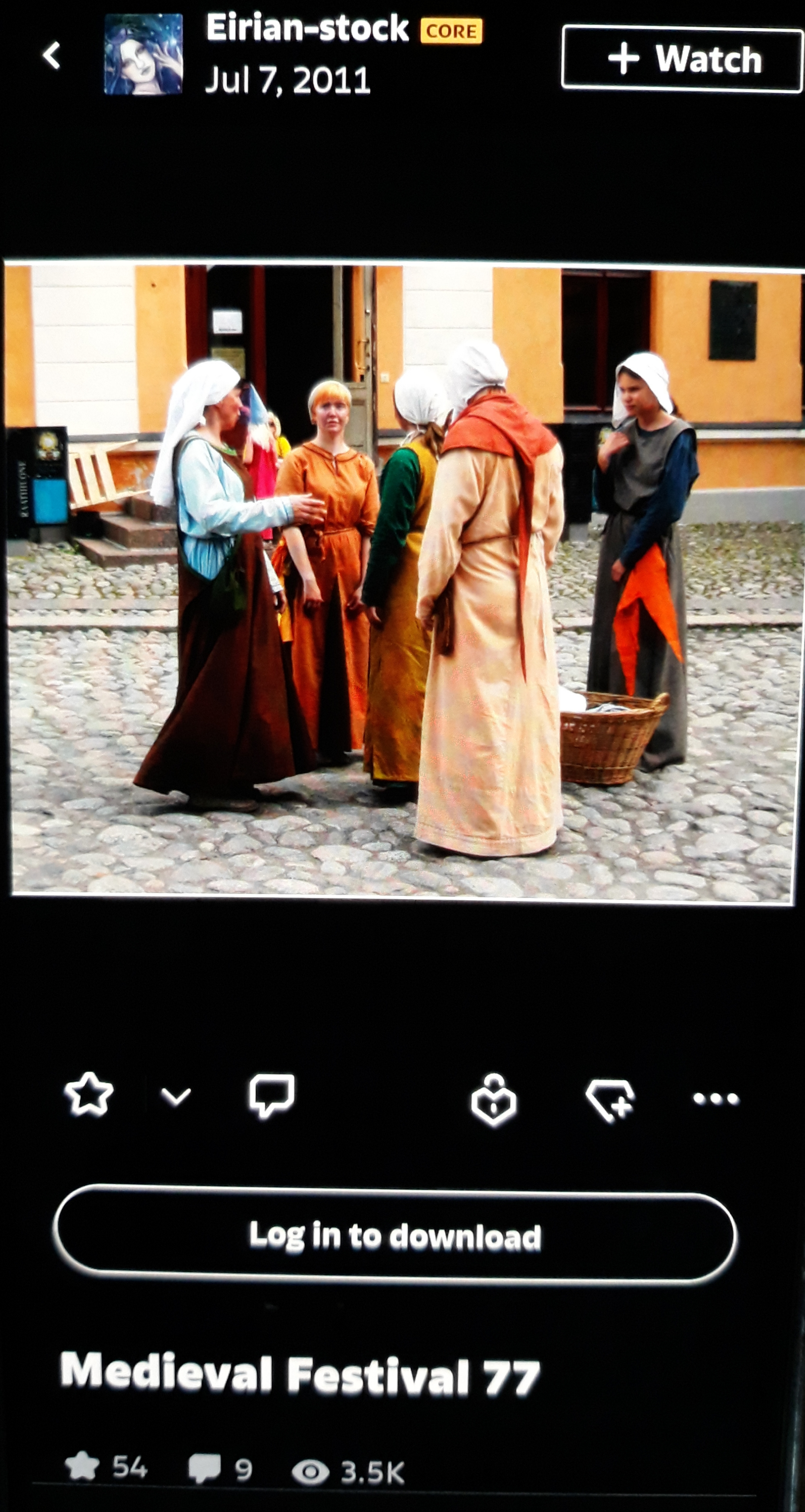
Task: Open the three-dot more options
Action: pos(715,1098)
